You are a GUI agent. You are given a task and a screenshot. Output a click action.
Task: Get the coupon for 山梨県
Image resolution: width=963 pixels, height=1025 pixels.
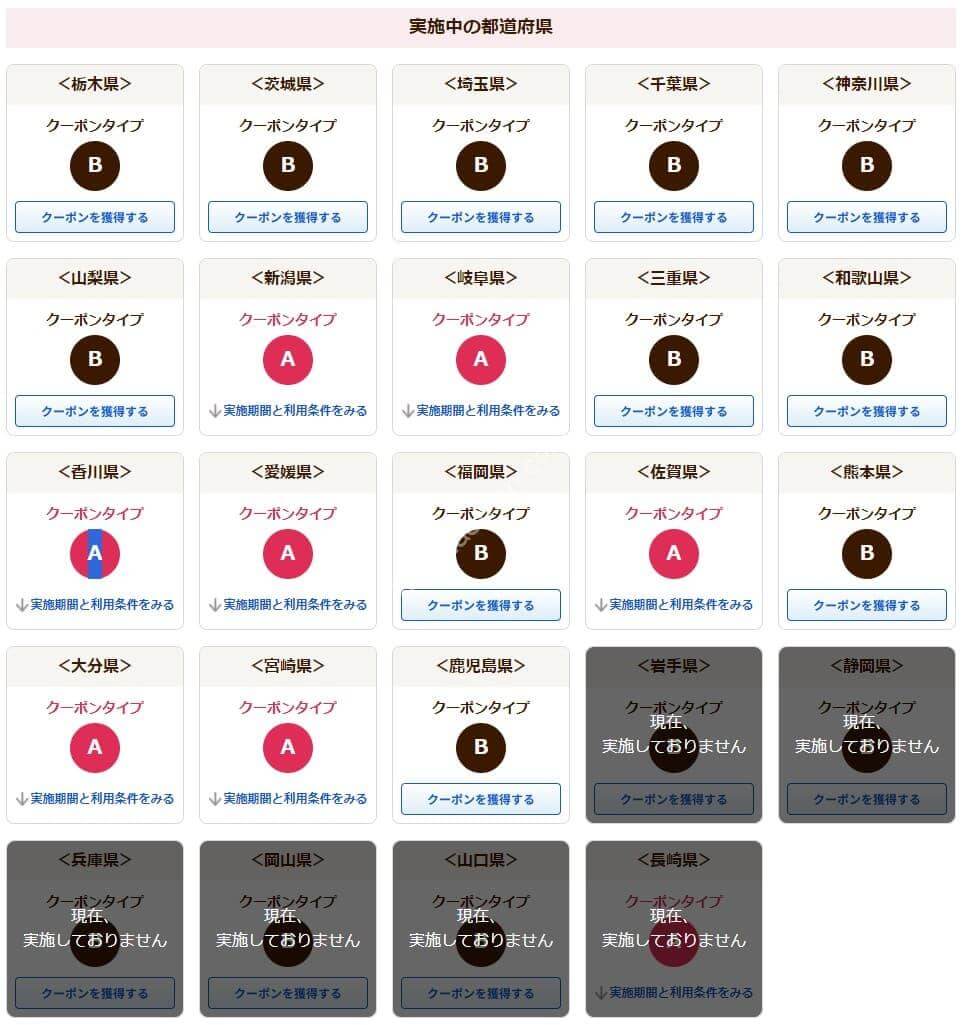95,411
